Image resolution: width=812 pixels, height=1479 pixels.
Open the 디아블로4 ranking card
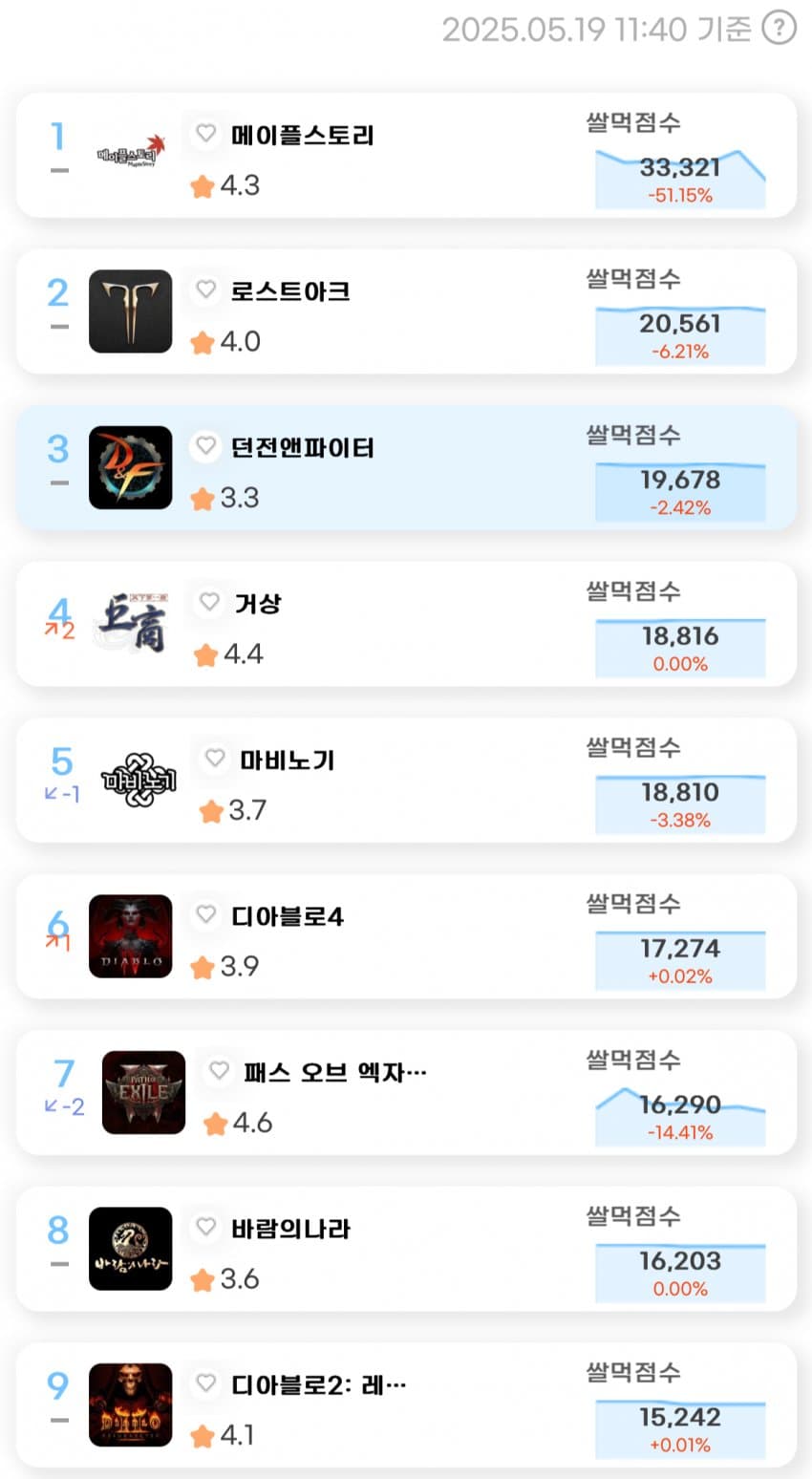(x=406, y=936)
